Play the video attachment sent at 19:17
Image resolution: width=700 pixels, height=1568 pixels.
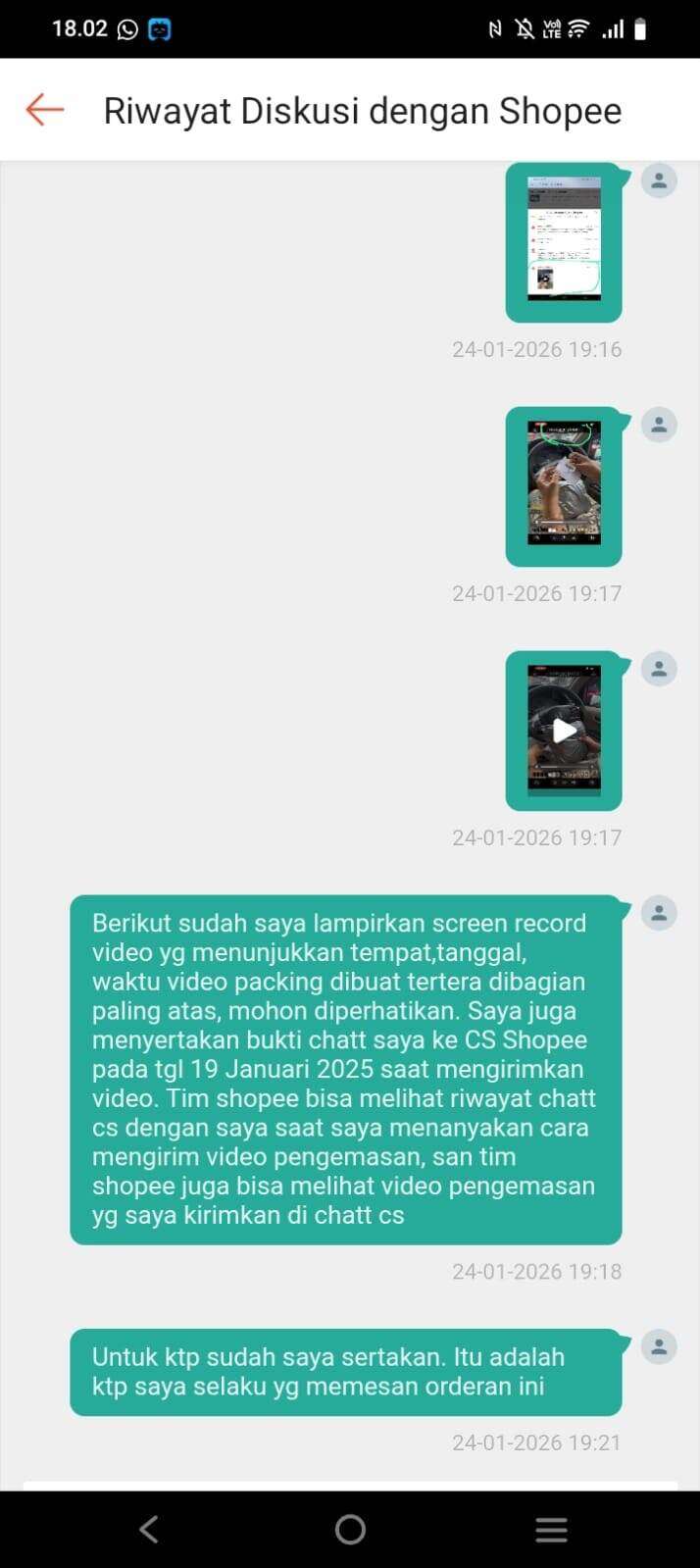click(x=564, y=731)
